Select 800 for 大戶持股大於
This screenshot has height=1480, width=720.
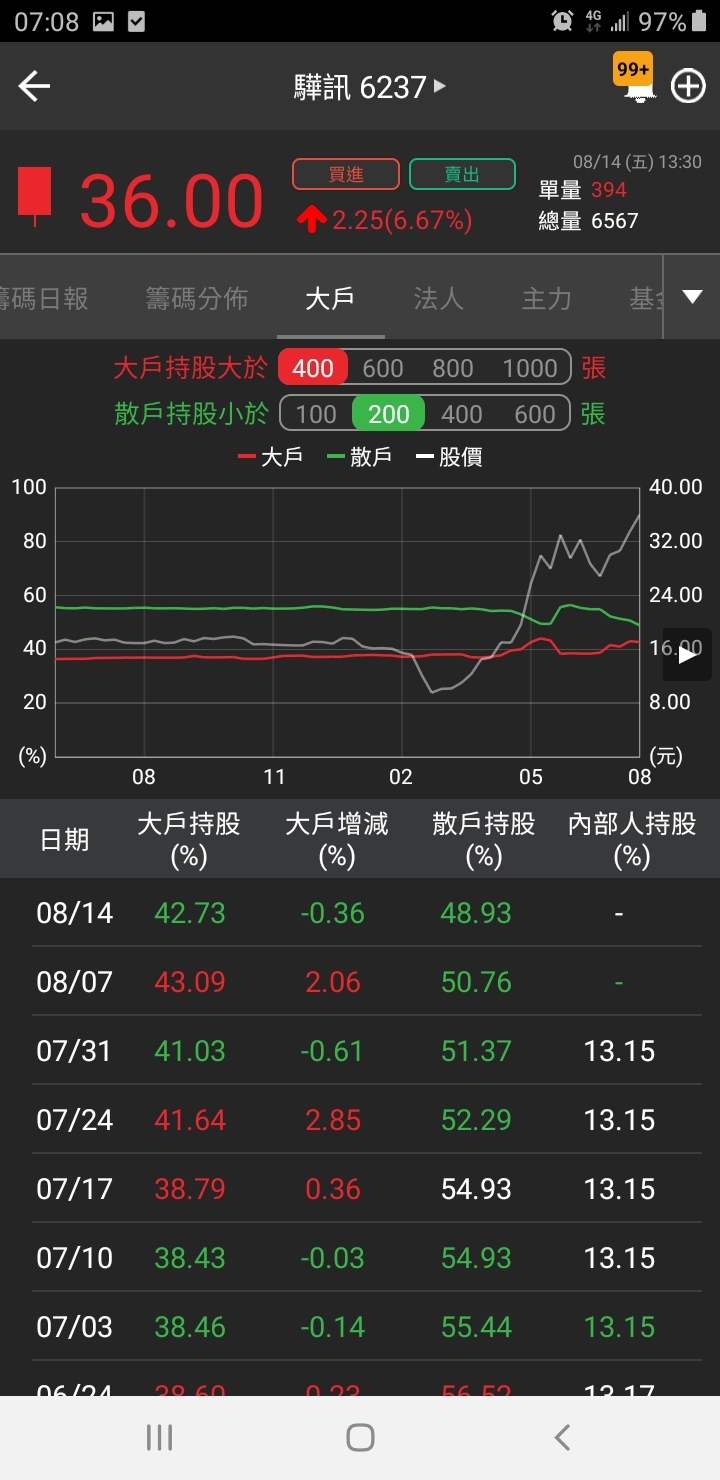point(453,368)
